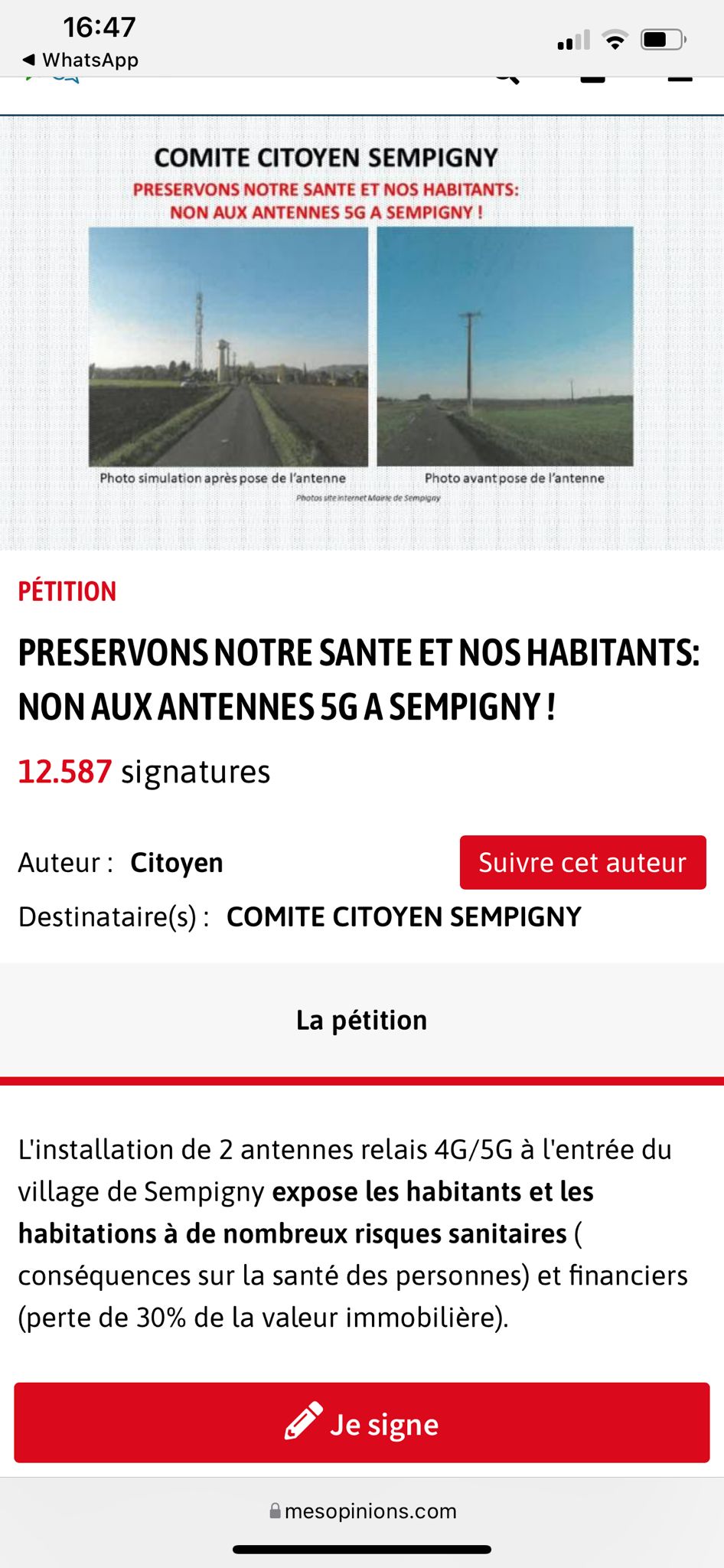This screenshot has width=724, height=1568.
Task: Open the photo avant pose de l'antenne
Action: 505,346
